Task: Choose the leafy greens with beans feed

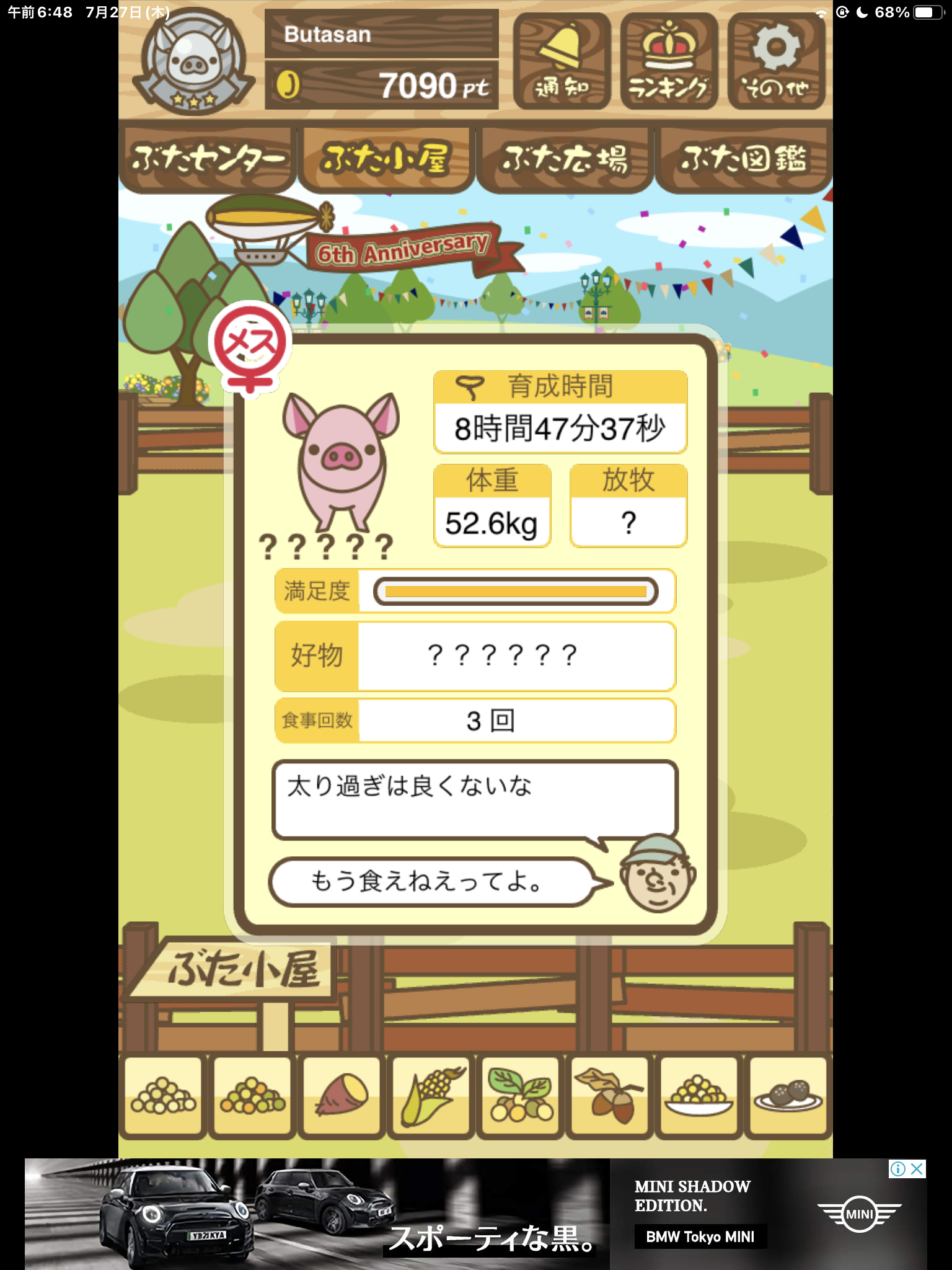Action: pos(521,1097)
